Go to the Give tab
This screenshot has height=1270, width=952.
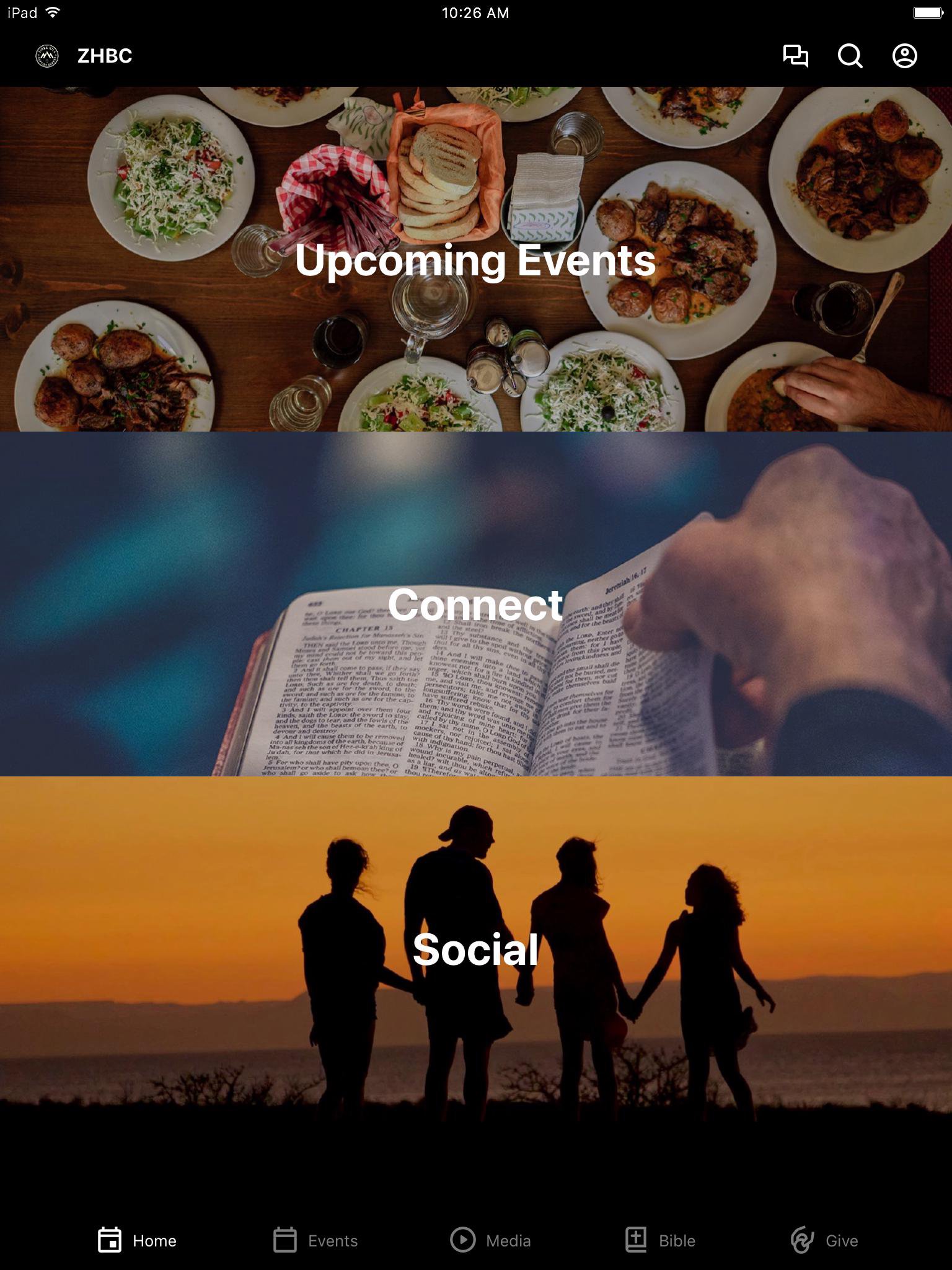824,1240
